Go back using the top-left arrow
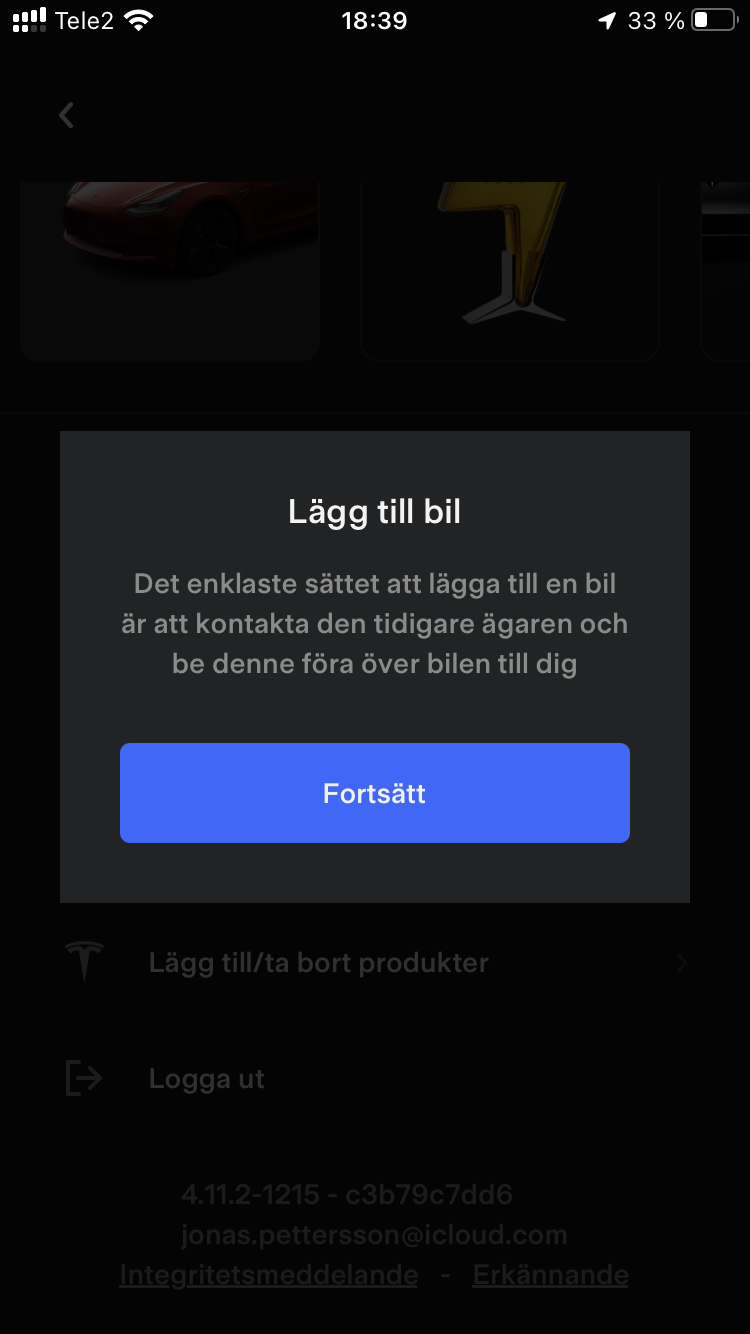 pyautogui.click(x=66, y=116)
